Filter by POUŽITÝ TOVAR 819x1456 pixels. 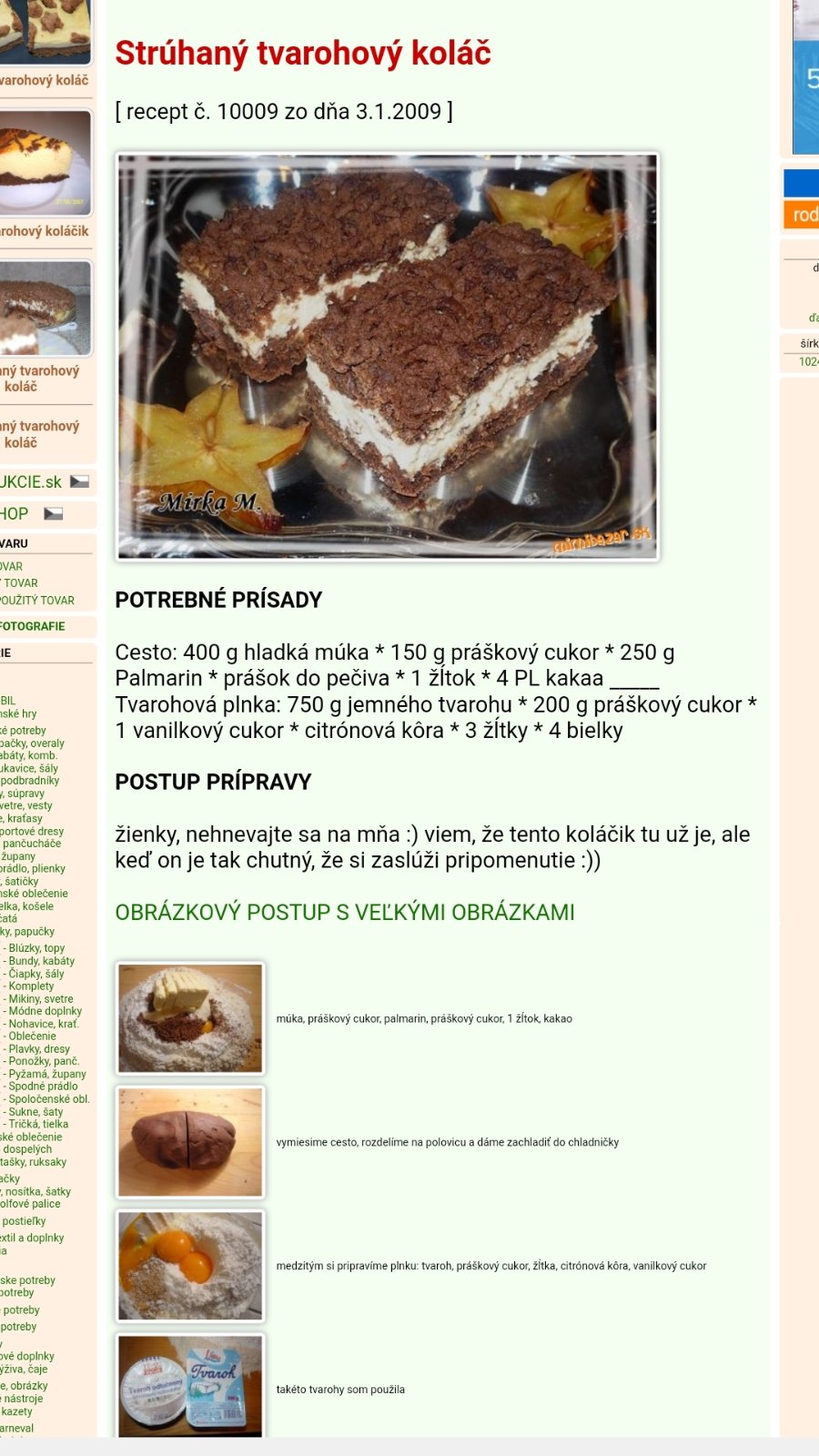pyautogui.click(x=37, y=601)
